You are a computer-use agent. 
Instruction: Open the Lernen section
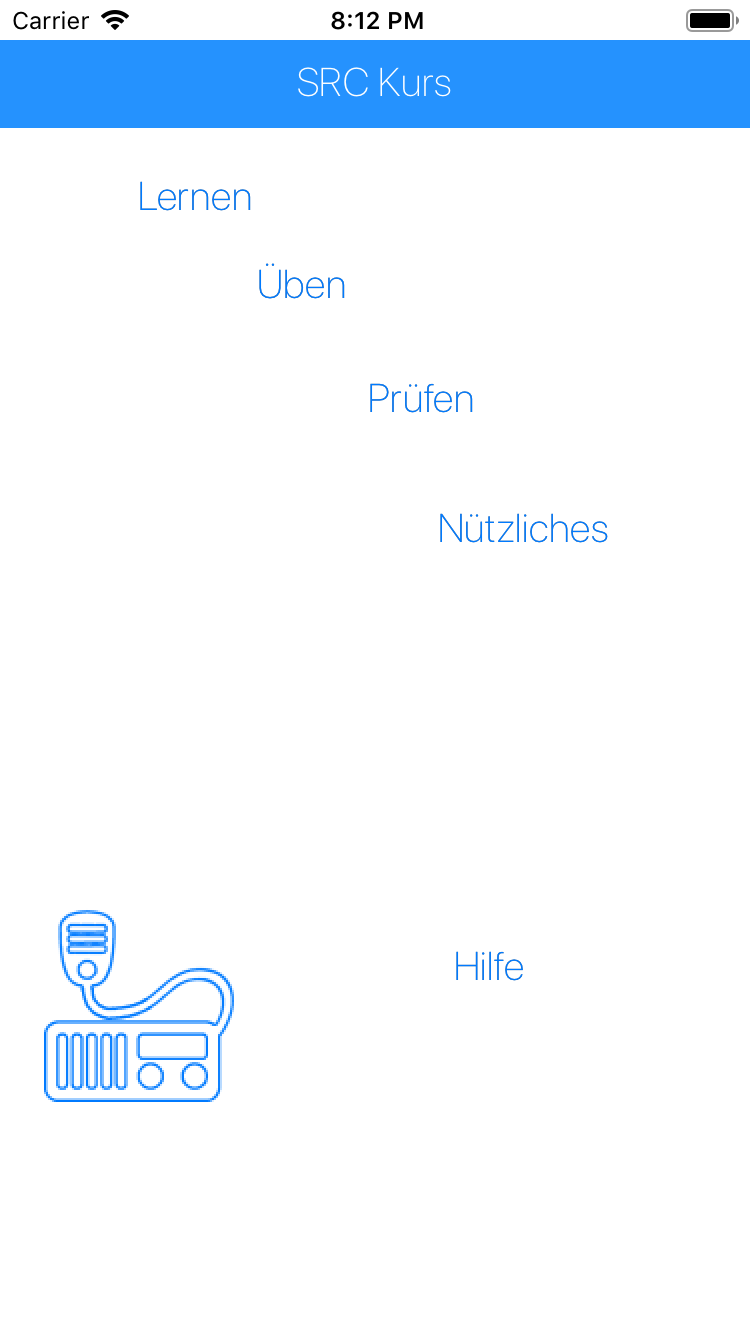pyautogui.click(x=195, y=197)
